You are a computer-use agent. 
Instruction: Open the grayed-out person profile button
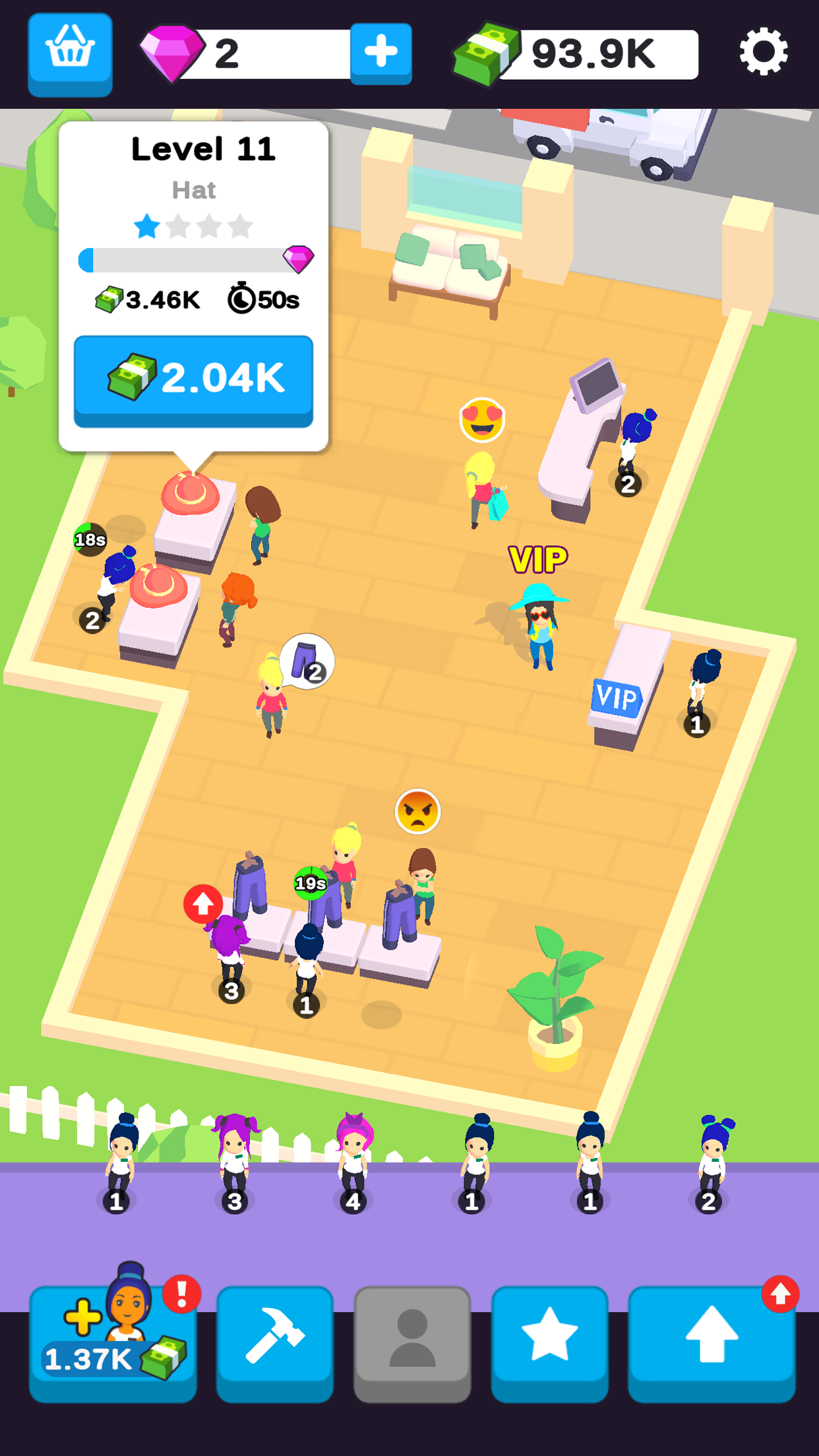[412, 1343]
